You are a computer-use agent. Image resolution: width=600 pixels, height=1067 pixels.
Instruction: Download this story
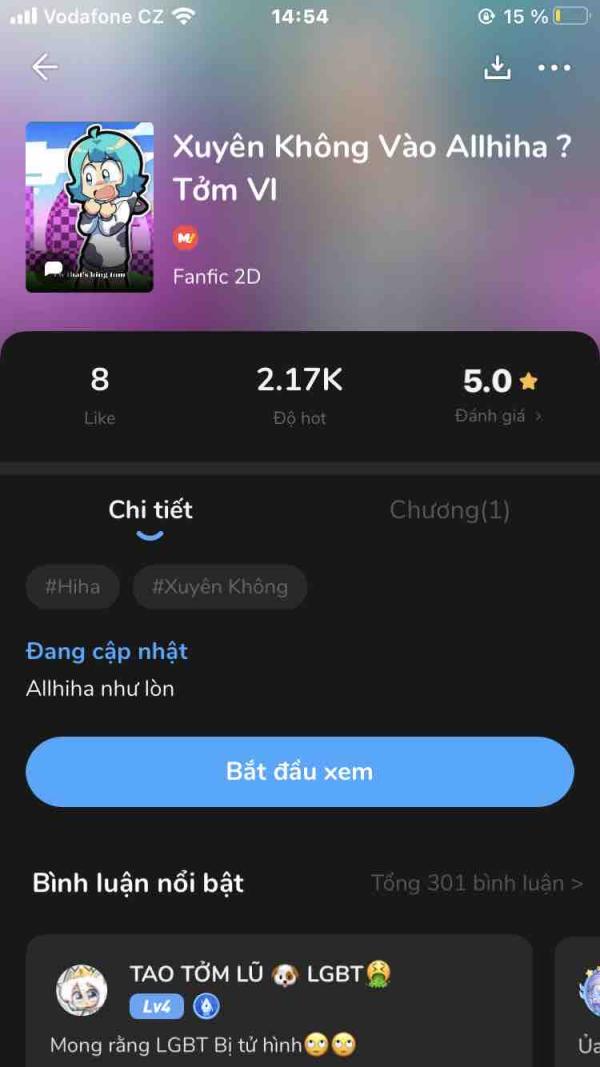pyautogui.click(x=497, y=67)
